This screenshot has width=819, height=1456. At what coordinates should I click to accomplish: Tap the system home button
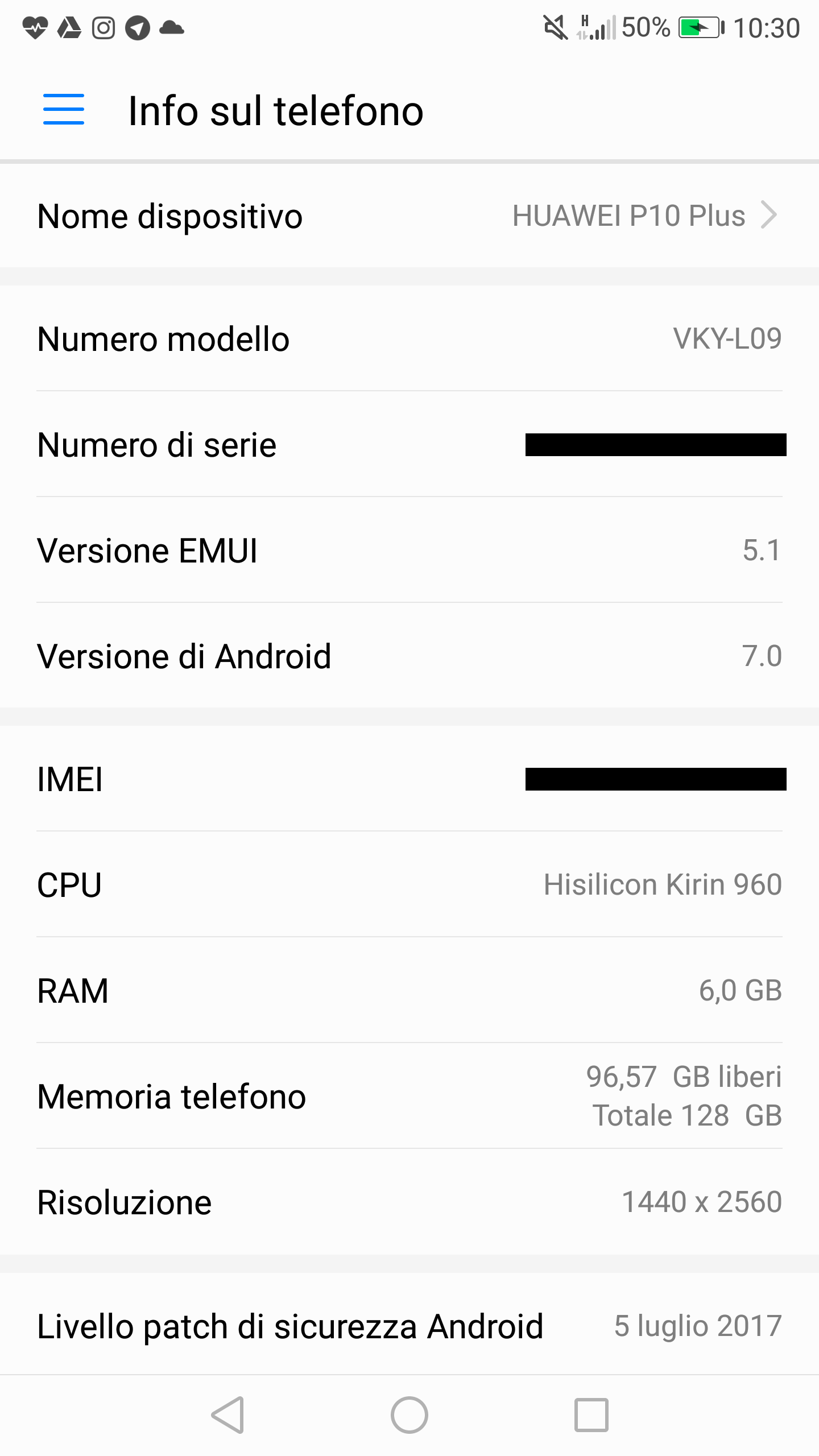pyautogui.click(x=409, y=1415)
